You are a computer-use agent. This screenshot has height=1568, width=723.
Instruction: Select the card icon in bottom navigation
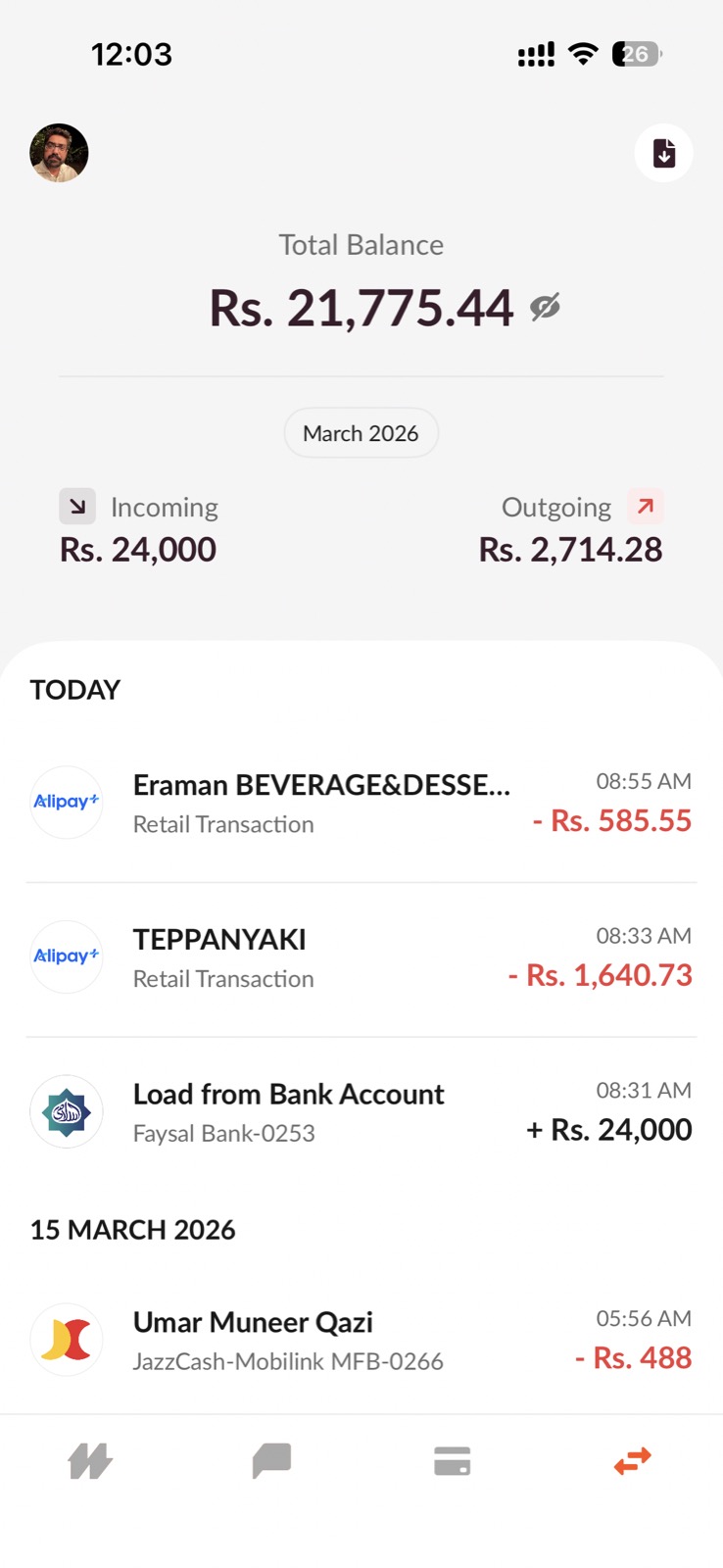click(452, 1460)
